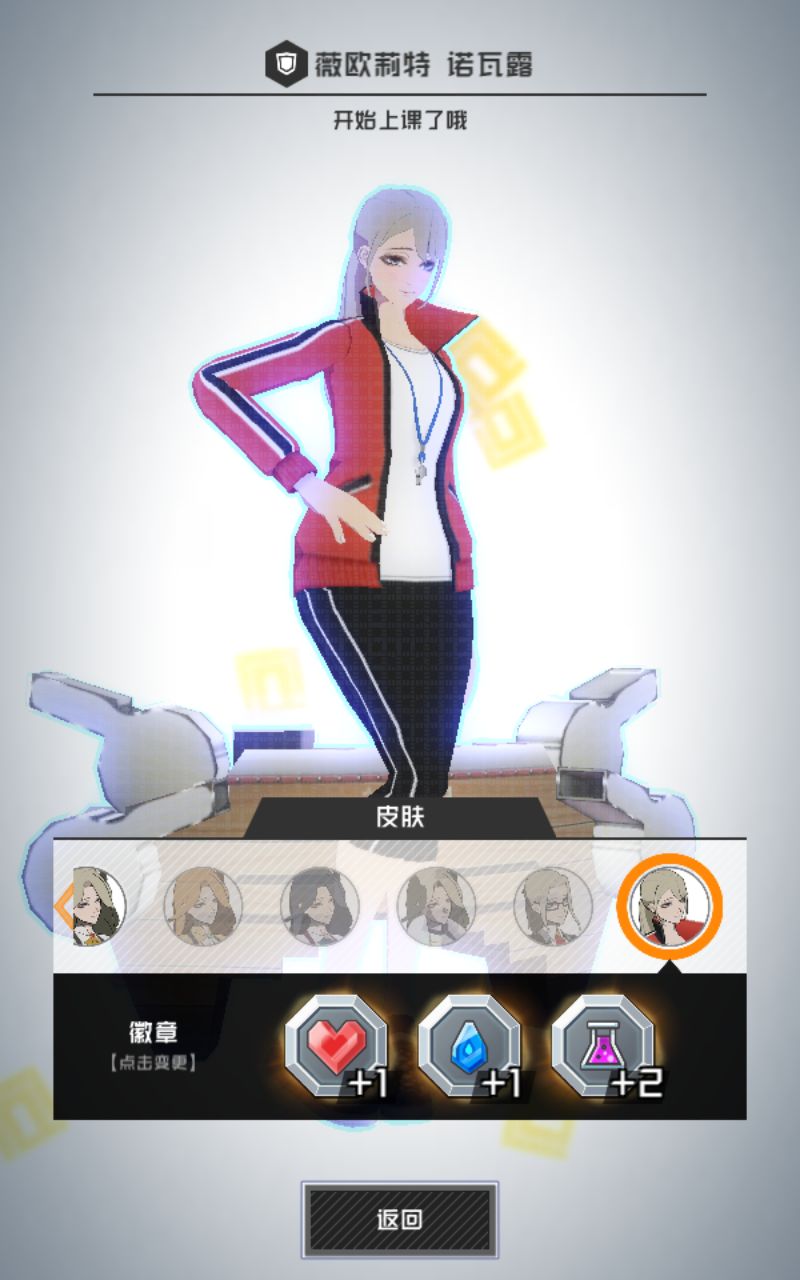Viewport: 800px width, 1280px height.
Task: Select the skin portrait wearing glasses
Action: click(x=553, y=906)
